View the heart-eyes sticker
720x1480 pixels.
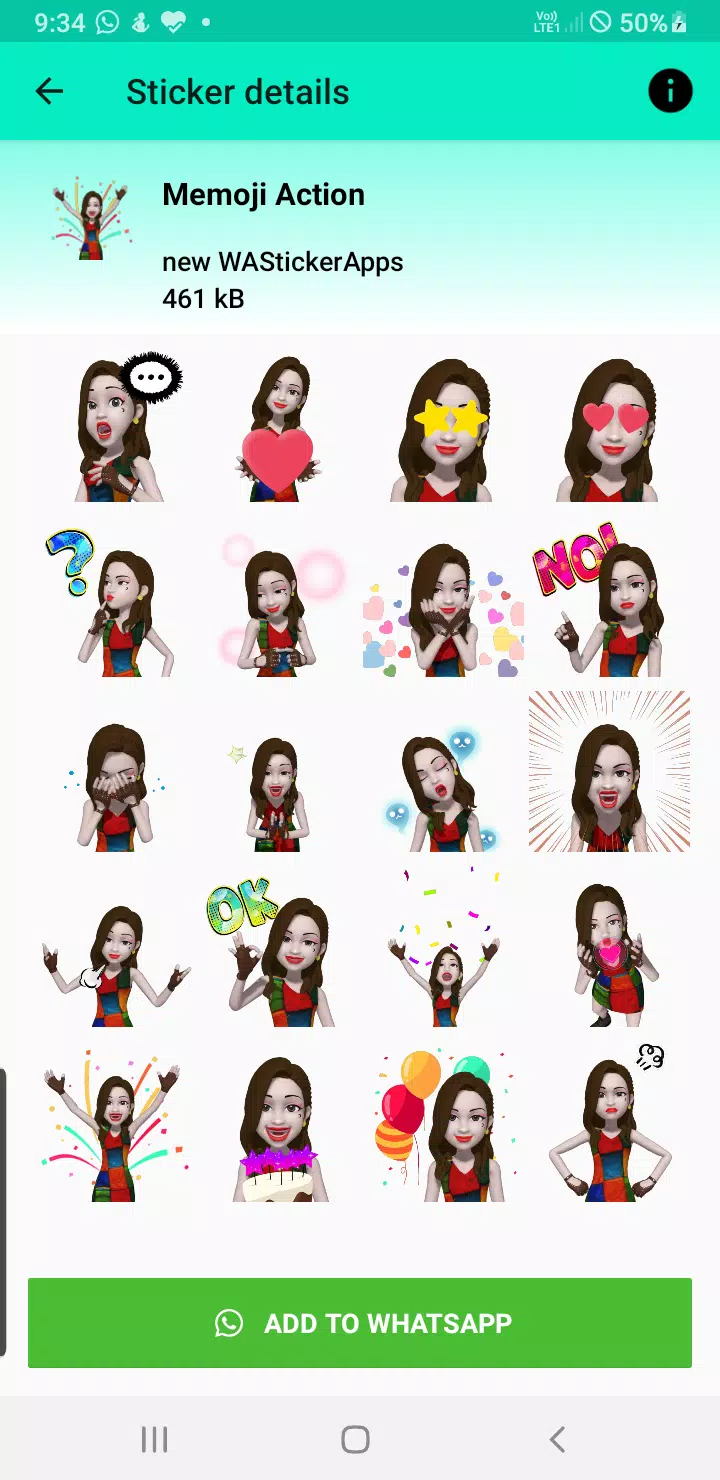608,428
